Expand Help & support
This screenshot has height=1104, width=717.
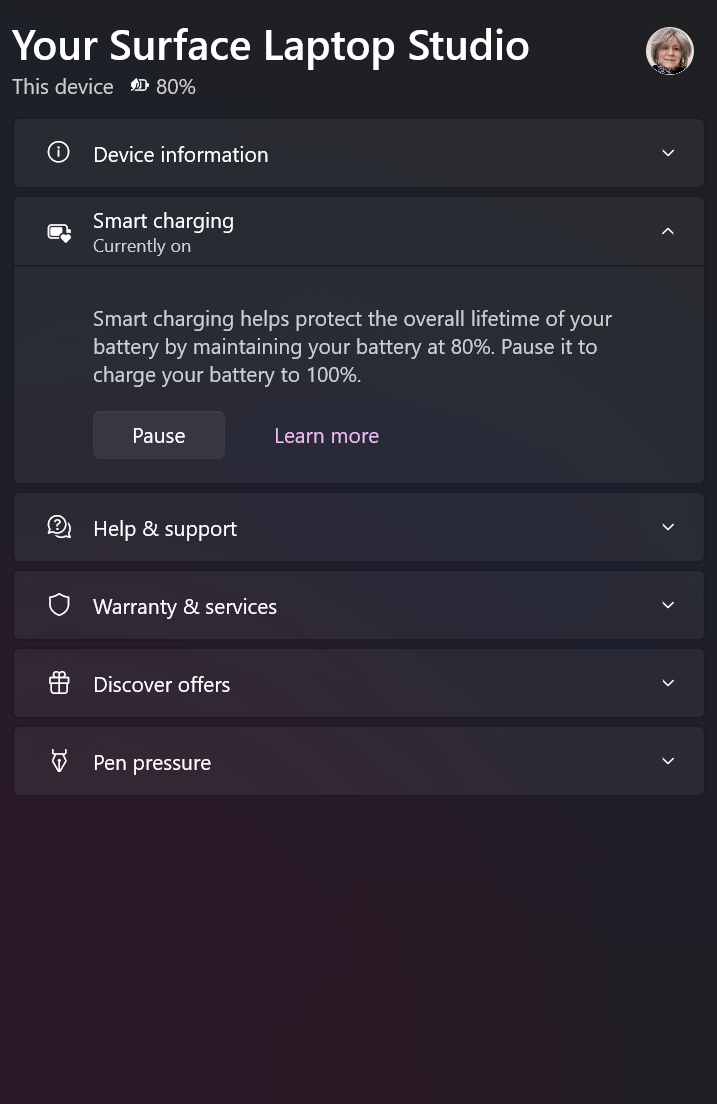[x=358, y=528]
